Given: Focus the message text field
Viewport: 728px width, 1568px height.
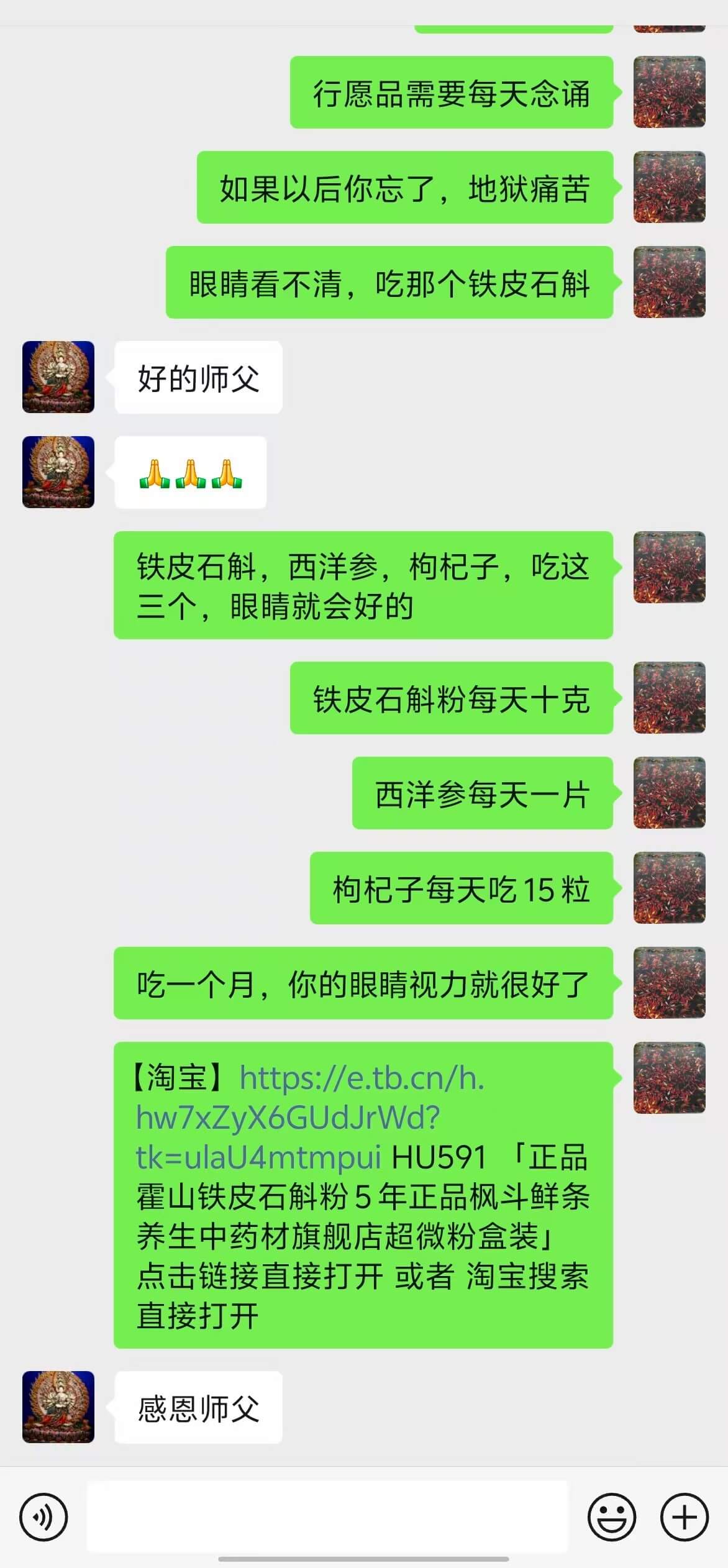Looking at the screenshot, I should coord(327,1516).
